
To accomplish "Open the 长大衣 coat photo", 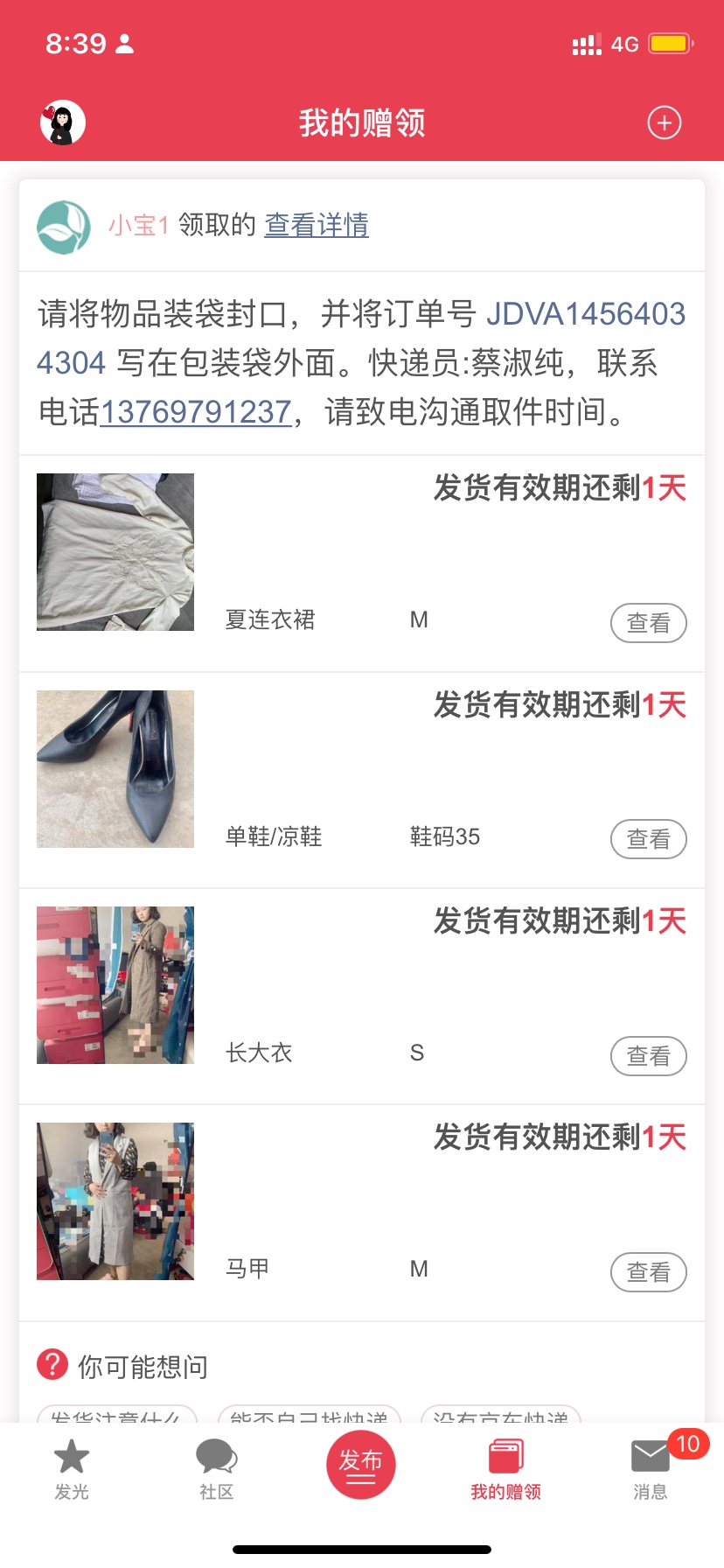I will [115, 985].
